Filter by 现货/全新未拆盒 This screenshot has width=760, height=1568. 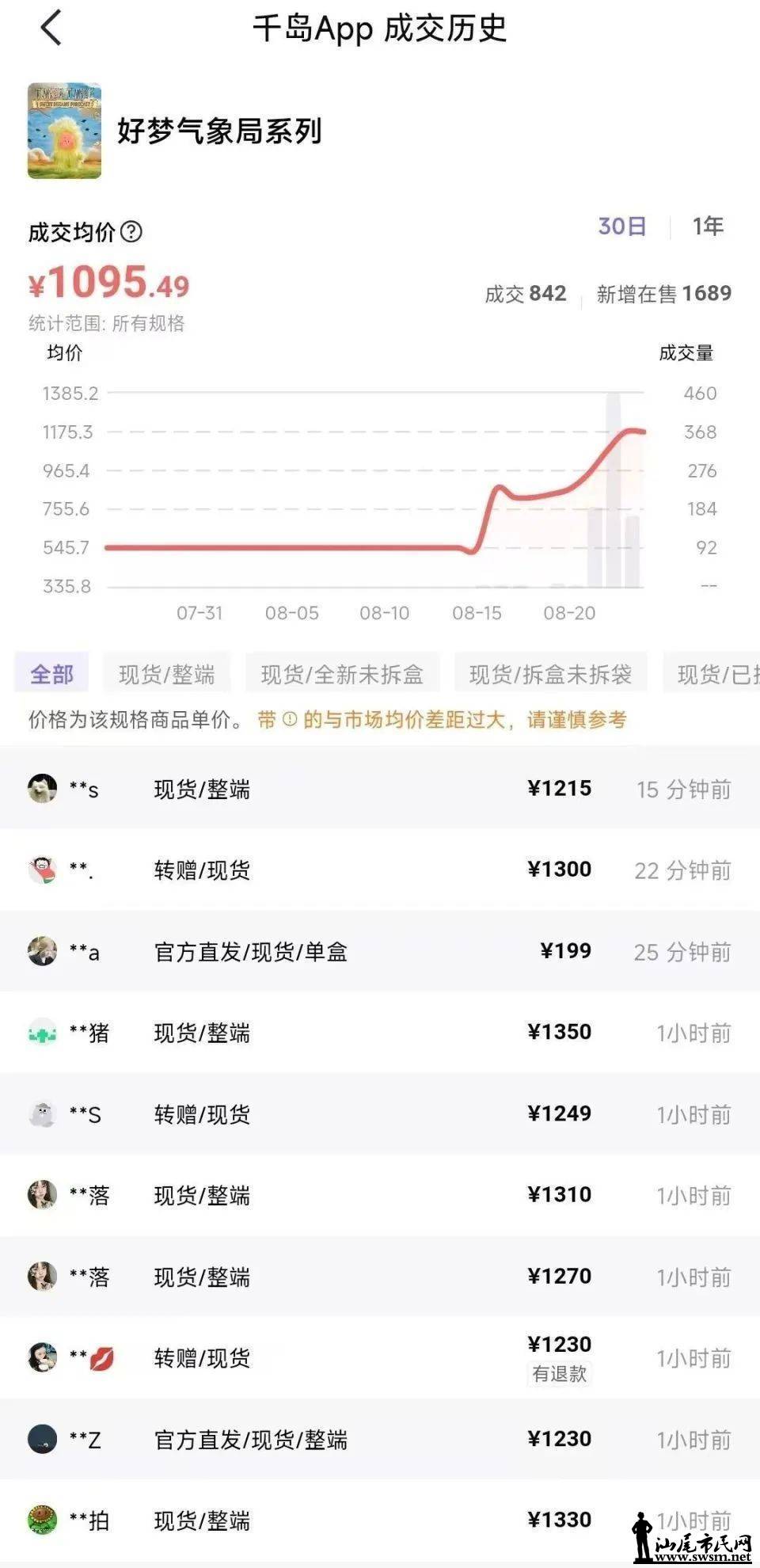point(342,674)
